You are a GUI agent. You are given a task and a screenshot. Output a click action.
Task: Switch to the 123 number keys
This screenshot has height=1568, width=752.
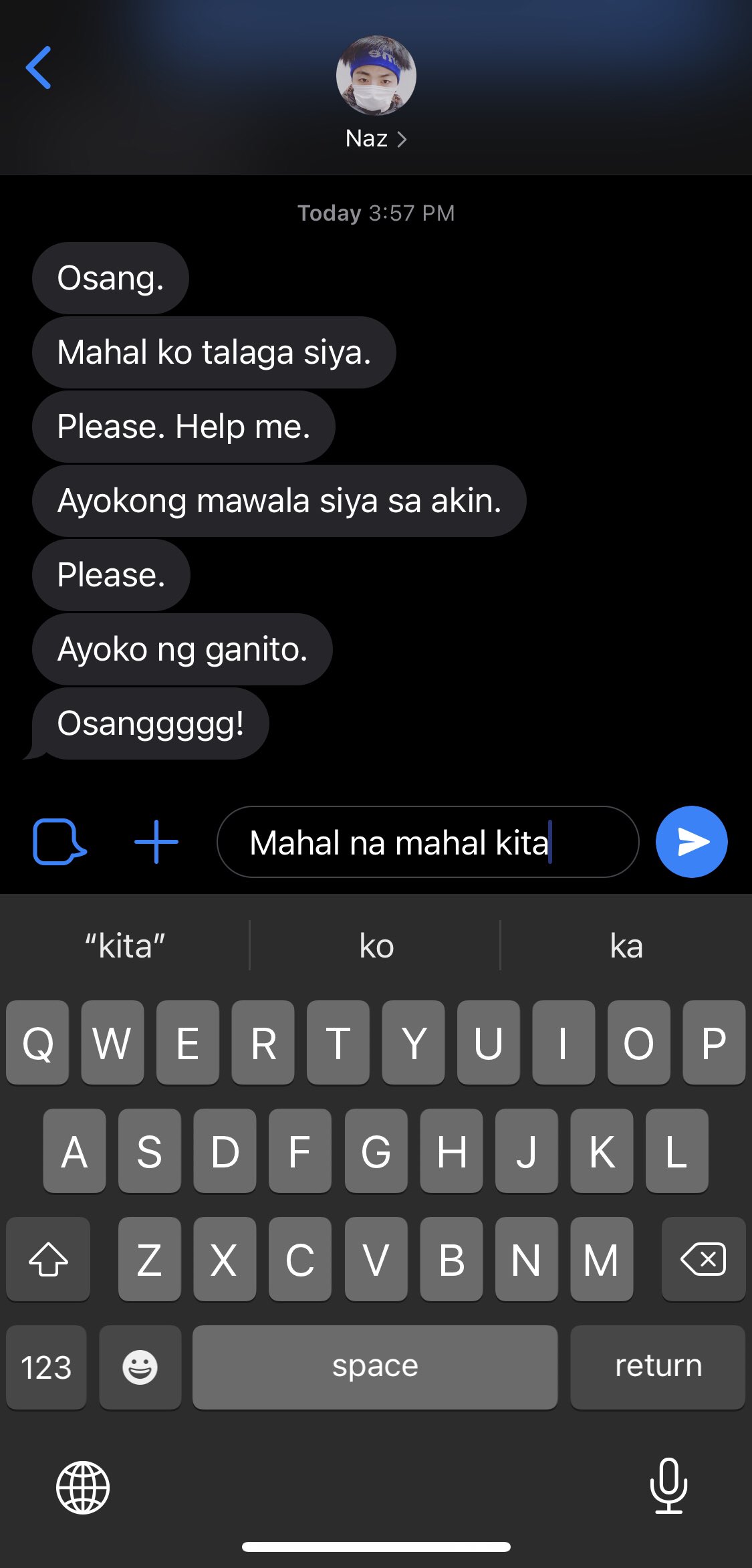(x=46, y=1367)
